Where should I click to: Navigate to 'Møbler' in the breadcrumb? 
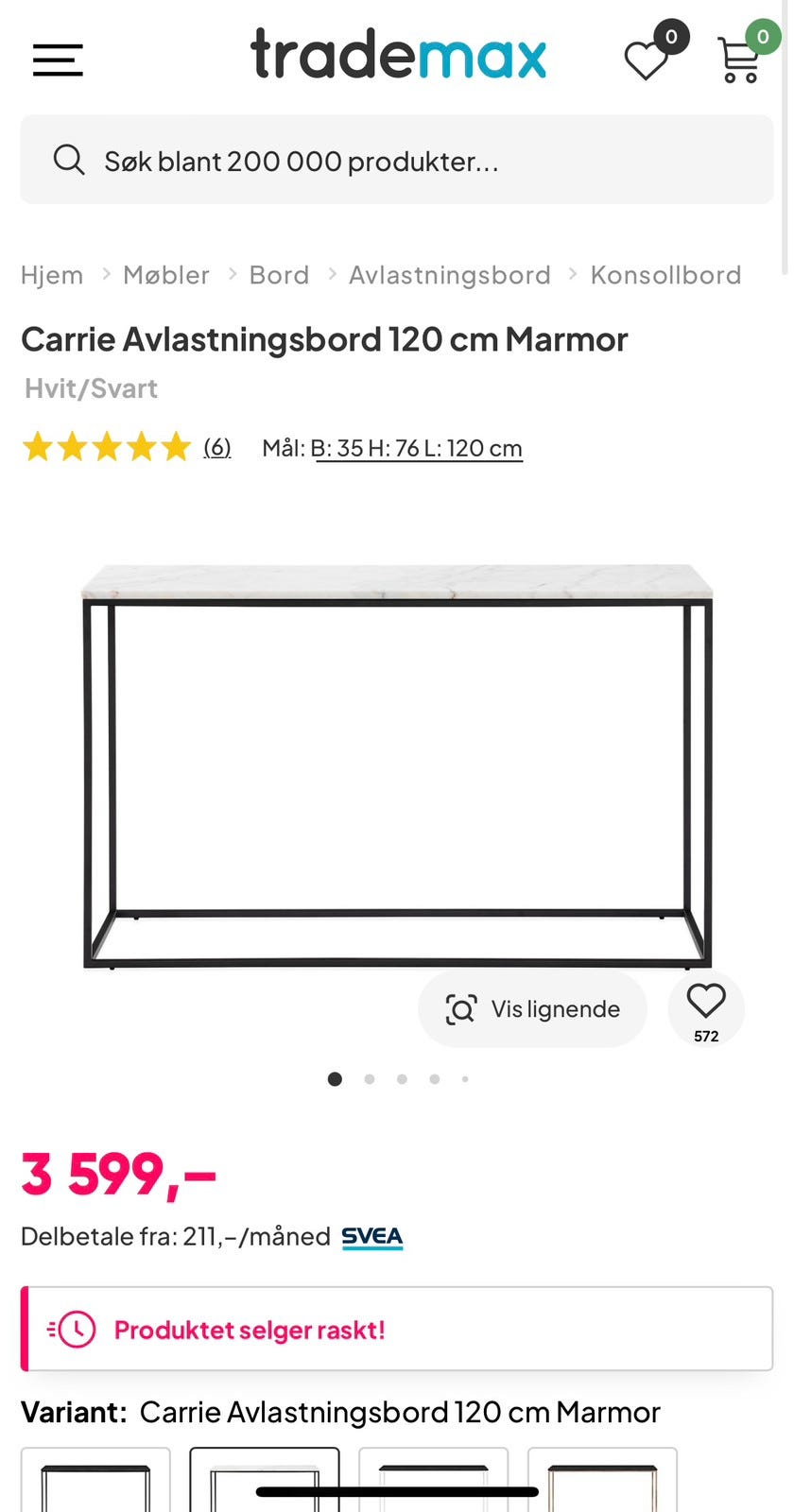(x=166, y=274)
